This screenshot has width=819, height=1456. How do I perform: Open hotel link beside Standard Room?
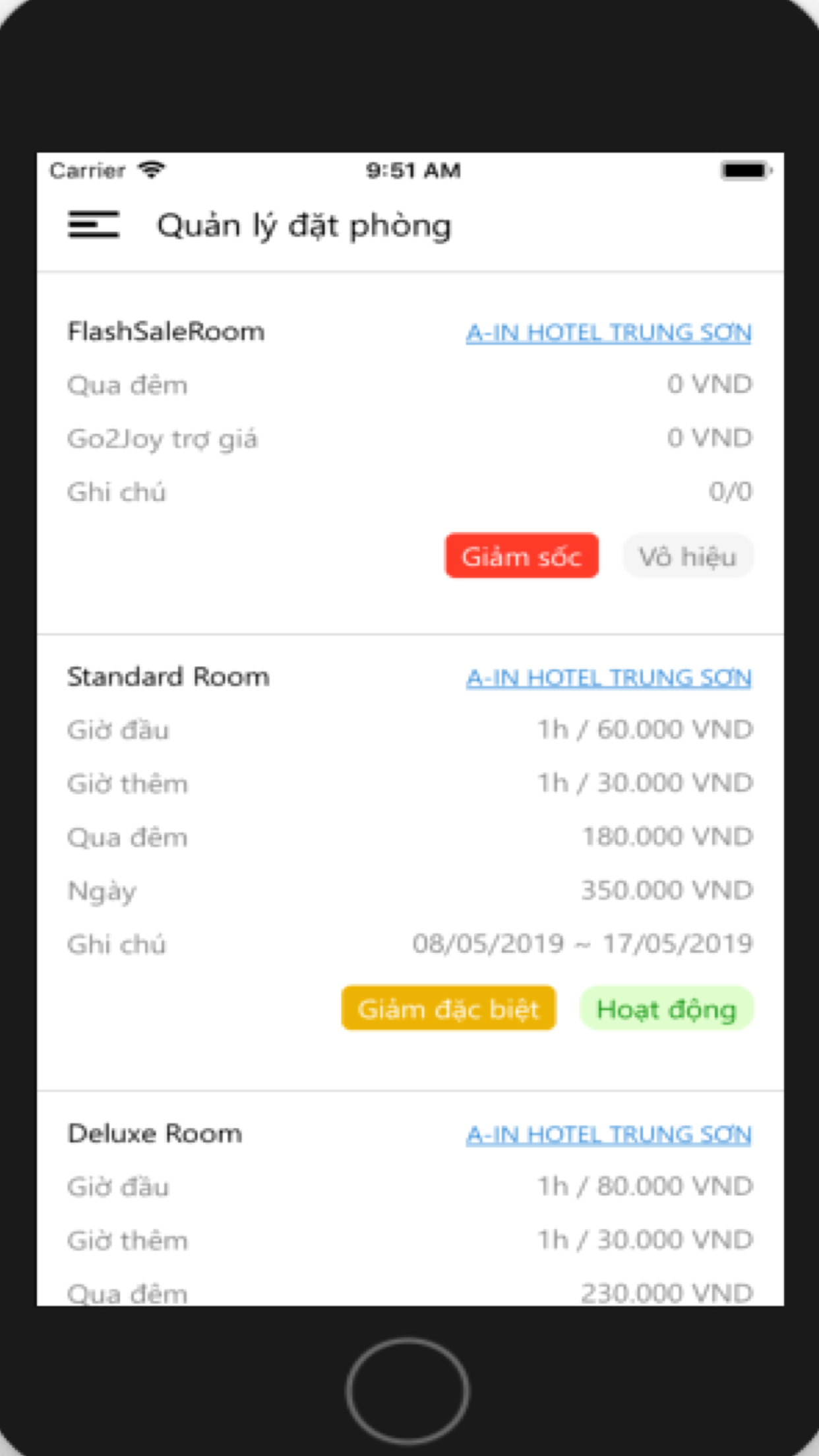click(x=609, y=678)
